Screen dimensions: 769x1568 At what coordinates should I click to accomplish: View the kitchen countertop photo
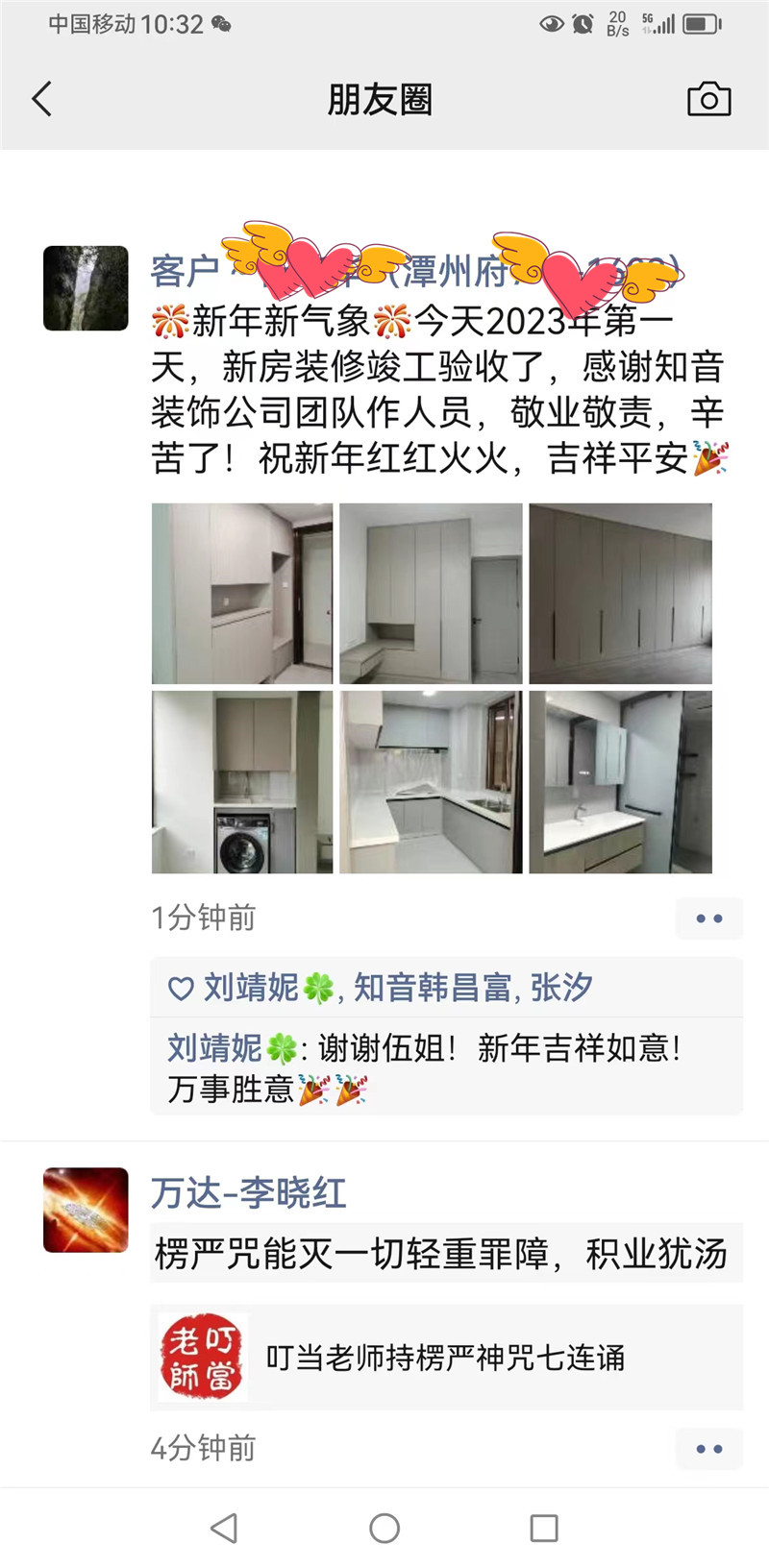[x=431, y=781]
